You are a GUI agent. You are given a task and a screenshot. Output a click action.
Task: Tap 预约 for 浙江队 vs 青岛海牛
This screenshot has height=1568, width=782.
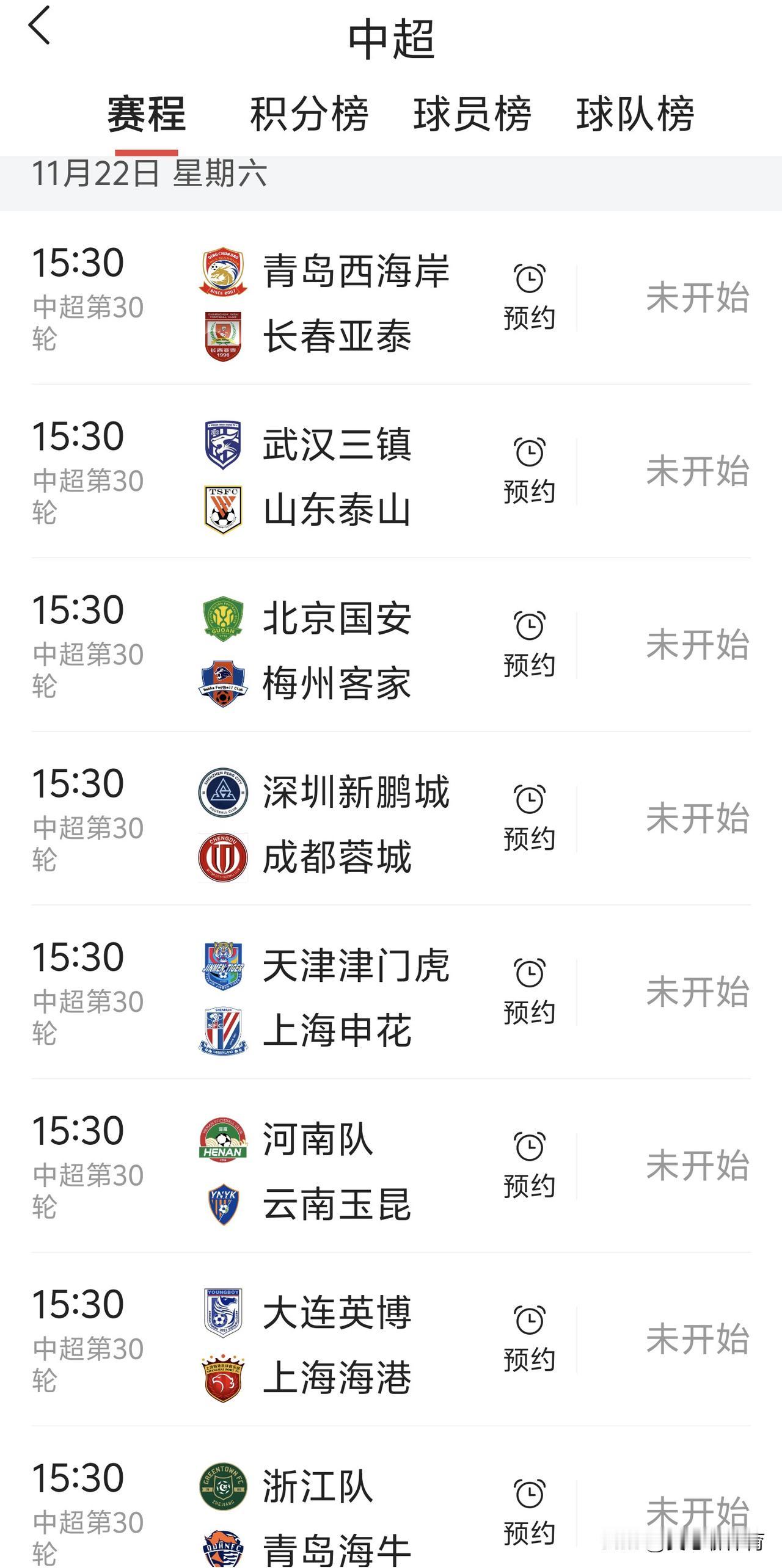click(x=529, y=1512)
